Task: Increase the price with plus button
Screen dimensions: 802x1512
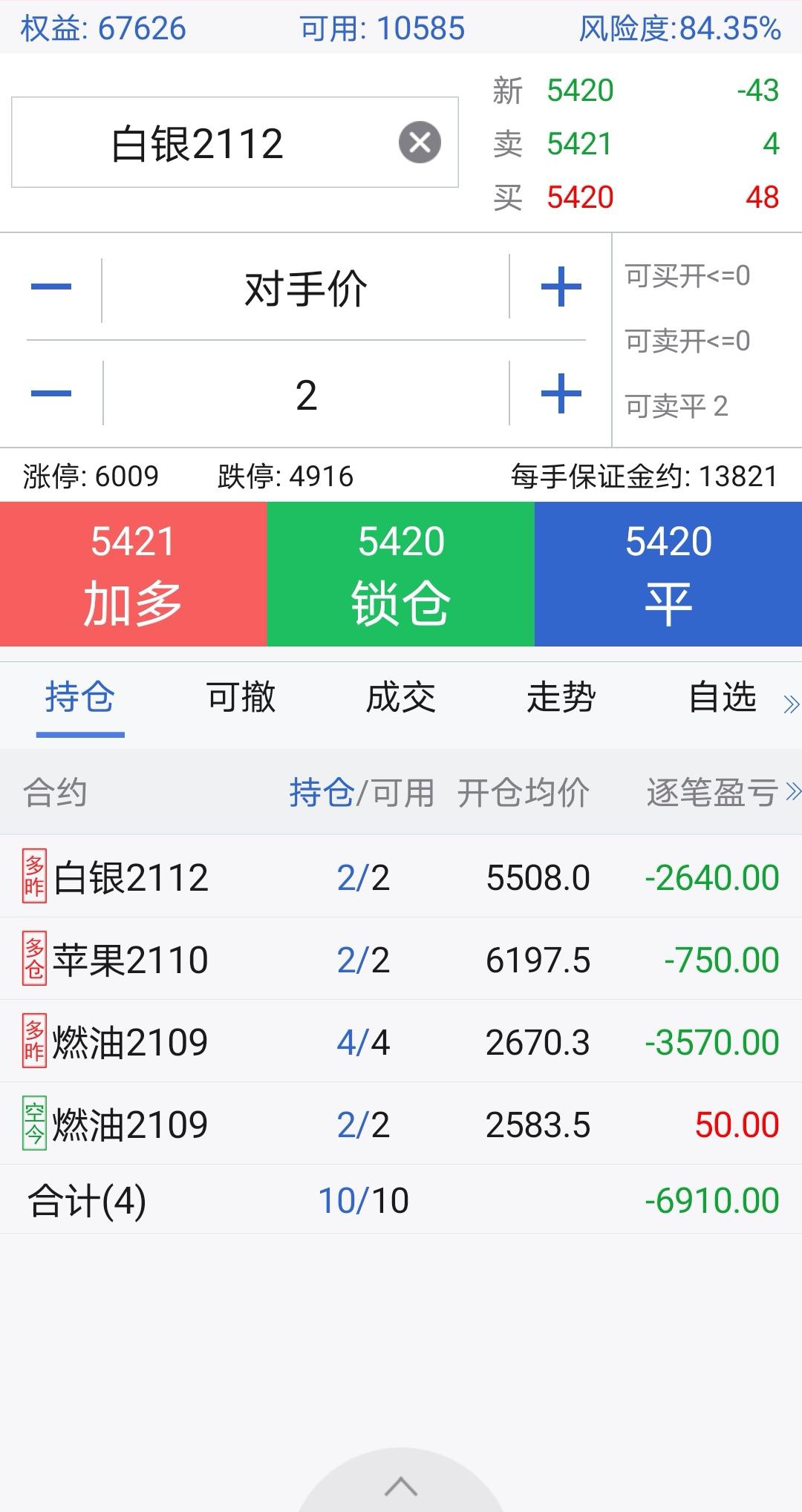Action: pos(561,287)
